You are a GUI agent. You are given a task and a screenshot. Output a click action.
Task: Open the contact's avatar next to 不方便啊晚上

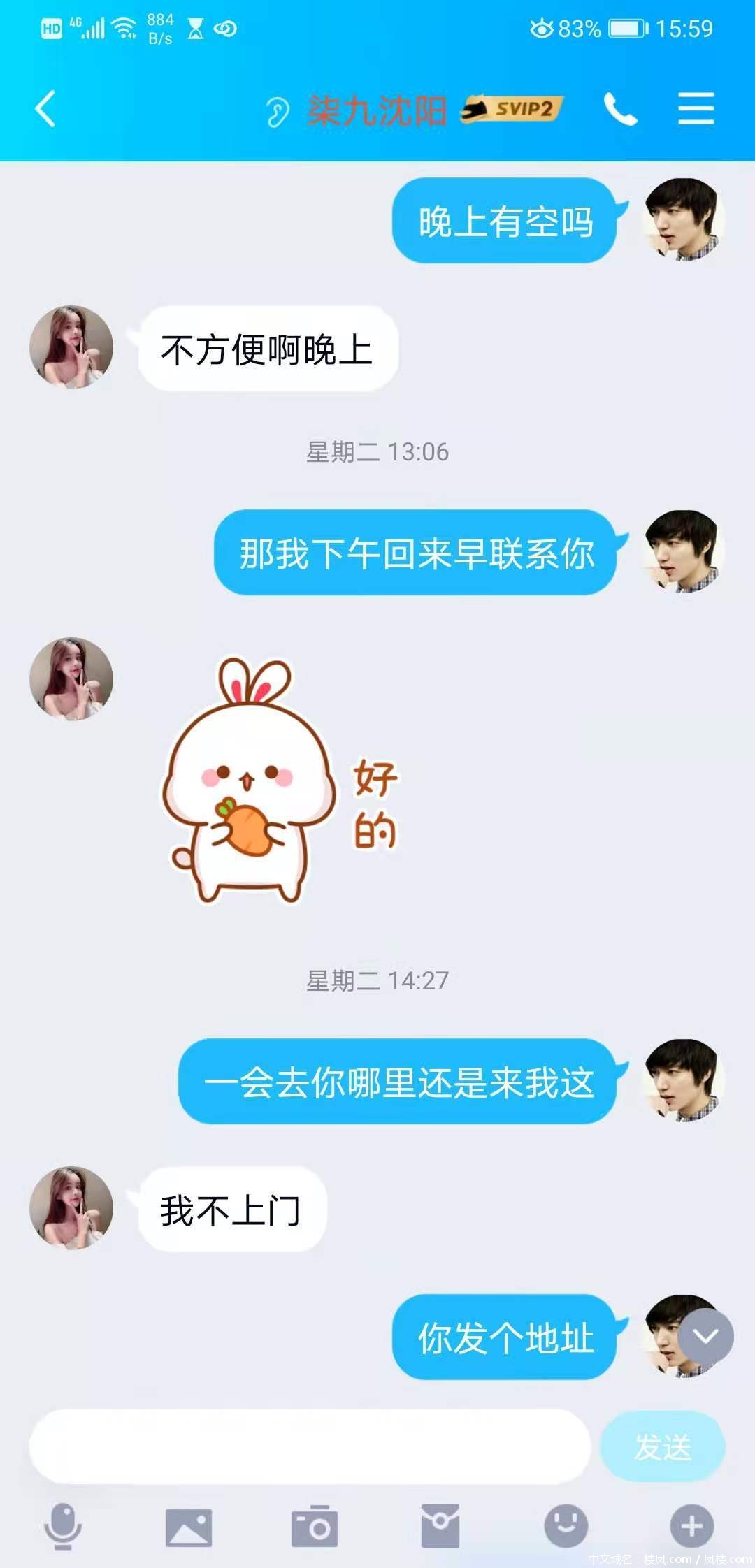pyautogui.click(x=71, y=347)
